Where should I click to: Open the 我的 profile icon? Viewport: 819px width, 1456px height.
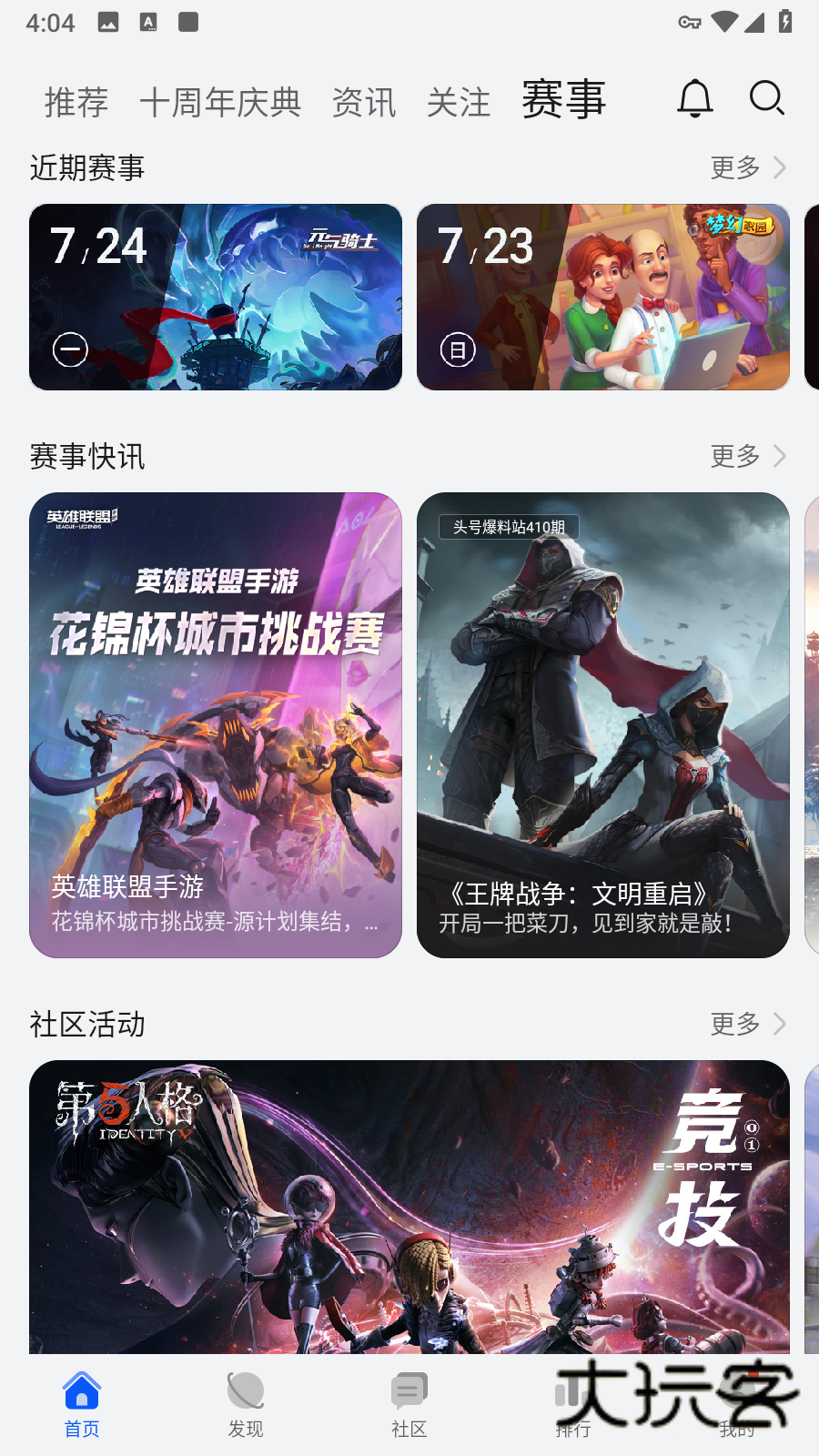[736, 1390]
